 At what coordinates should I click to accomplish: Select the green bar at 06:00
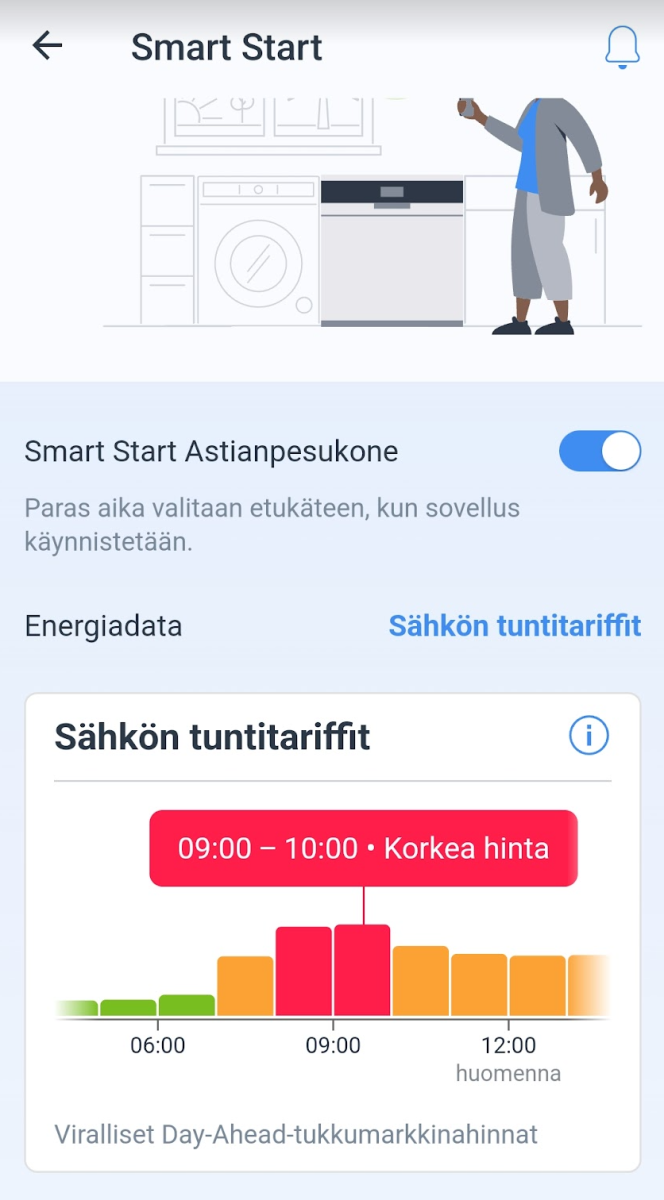pyautogui.click(x=187, y=1005)
